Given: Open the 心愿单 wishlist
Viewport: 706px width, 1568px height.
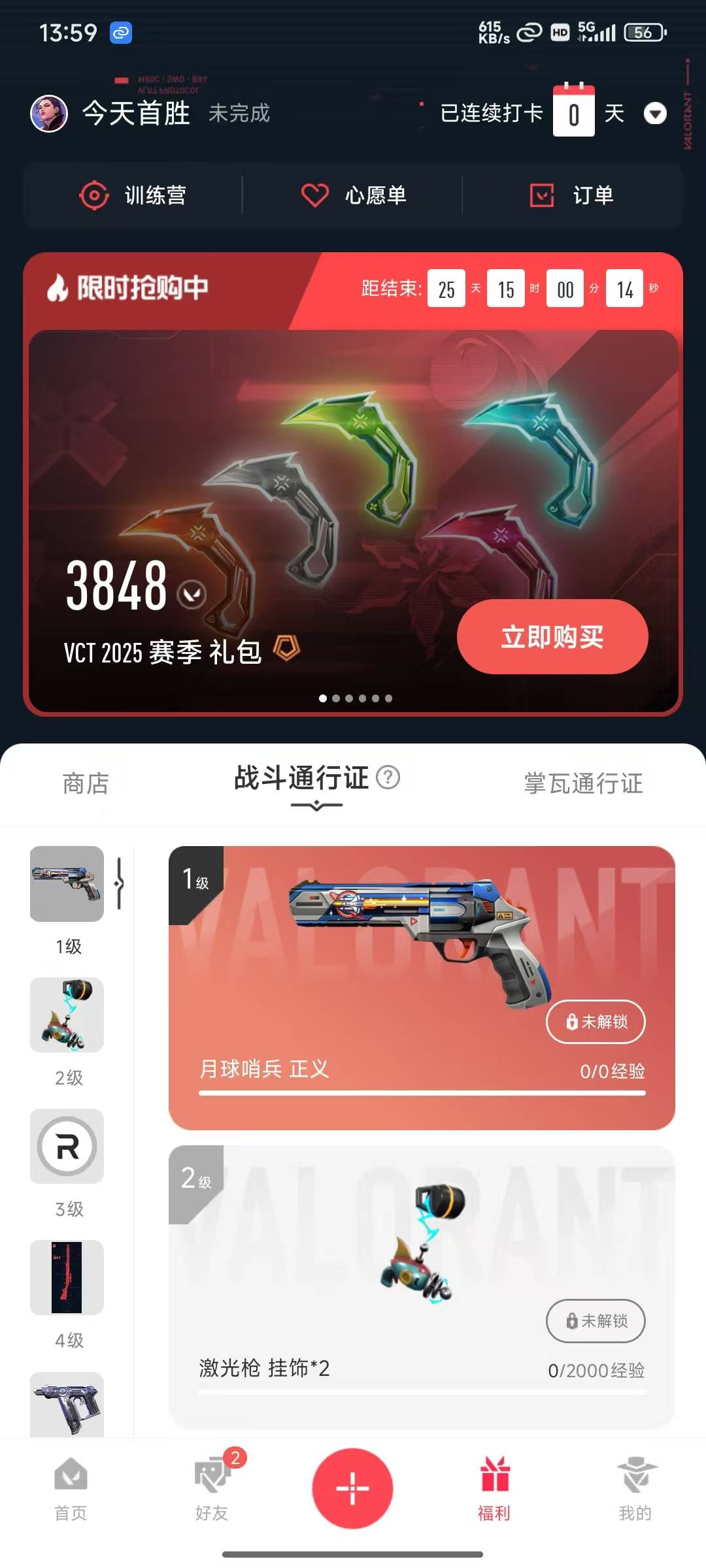Looking at the screenshot, I should [x=353, y=195].
